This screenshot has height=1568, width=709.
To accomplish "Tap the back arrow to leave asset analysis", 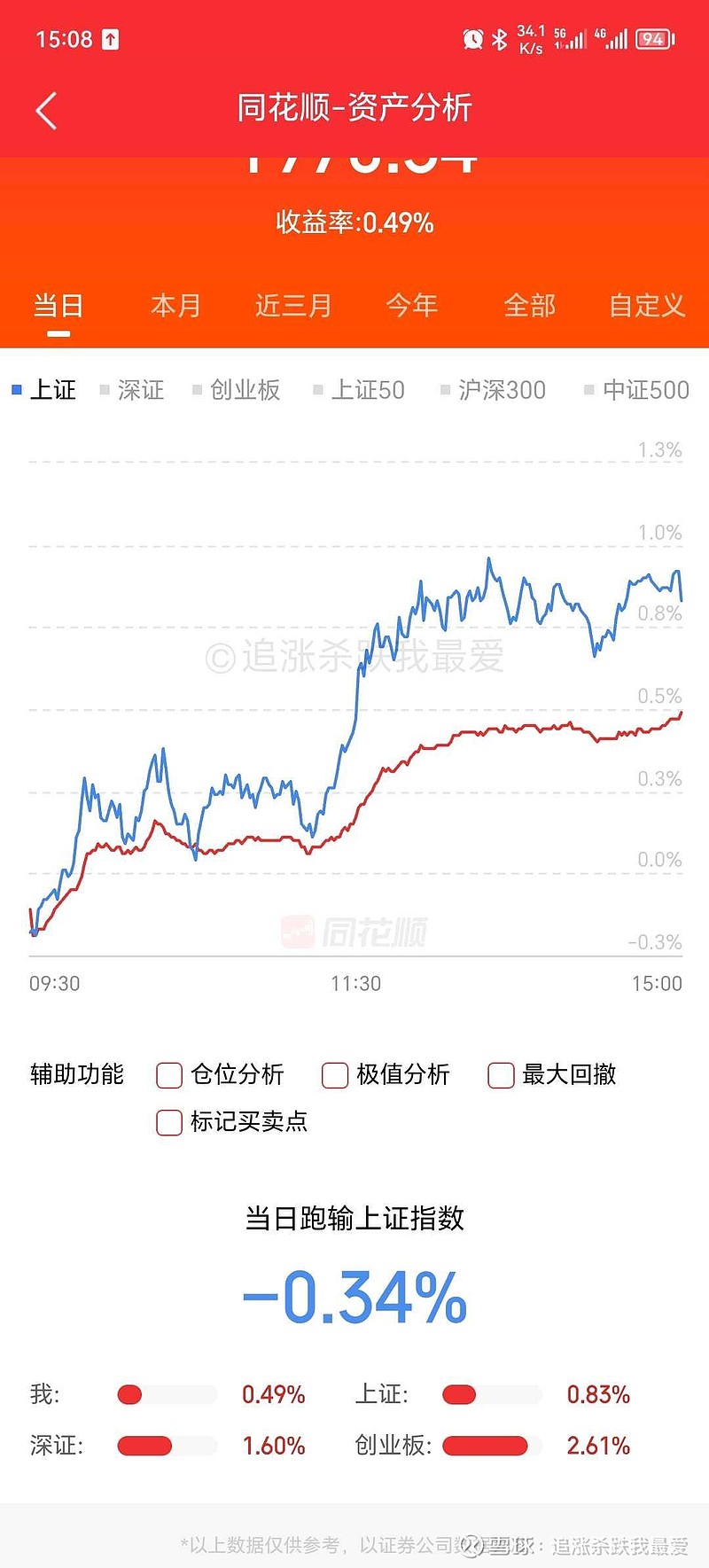I will click(x=46, y=110).
